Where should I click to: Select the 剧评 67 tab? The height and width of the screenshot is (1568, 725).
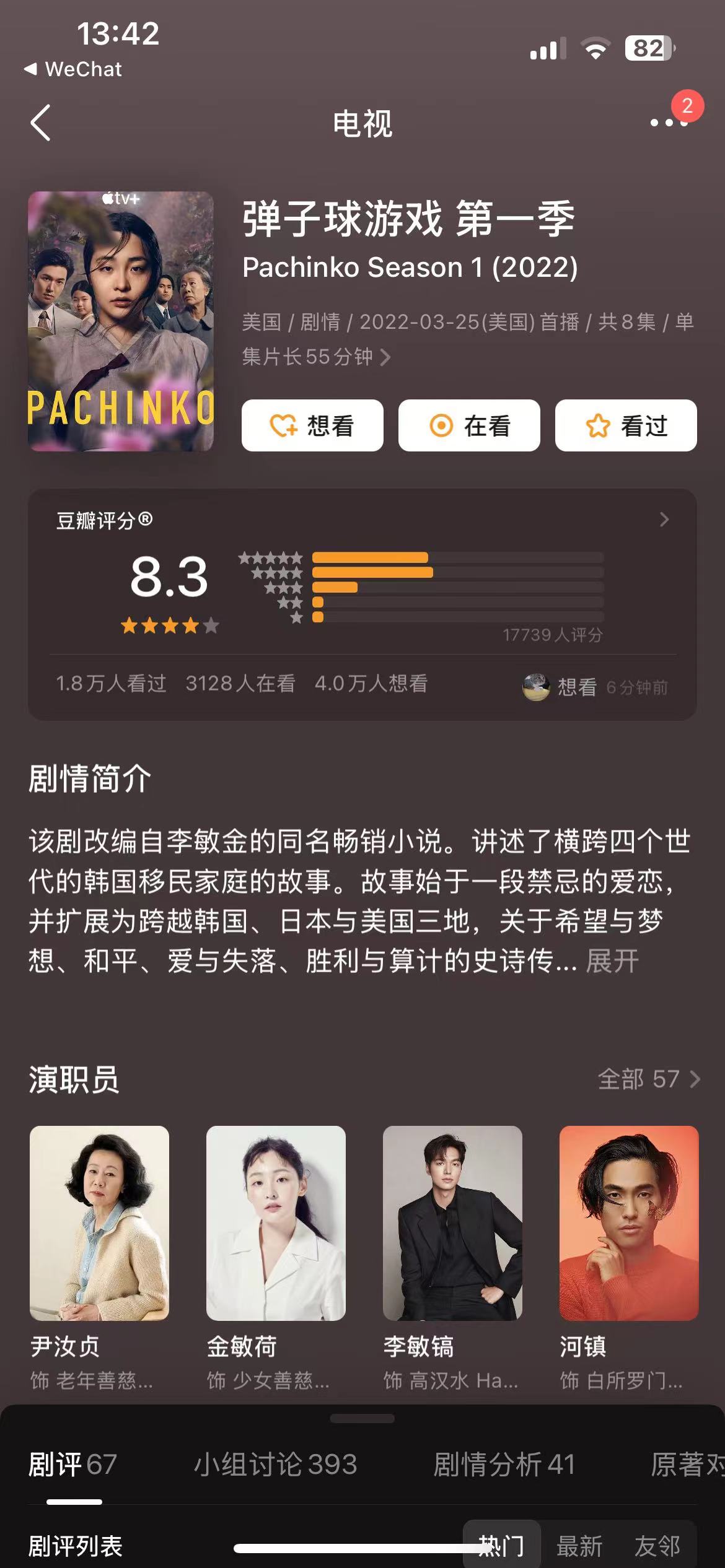click(x=73, y=1465)
